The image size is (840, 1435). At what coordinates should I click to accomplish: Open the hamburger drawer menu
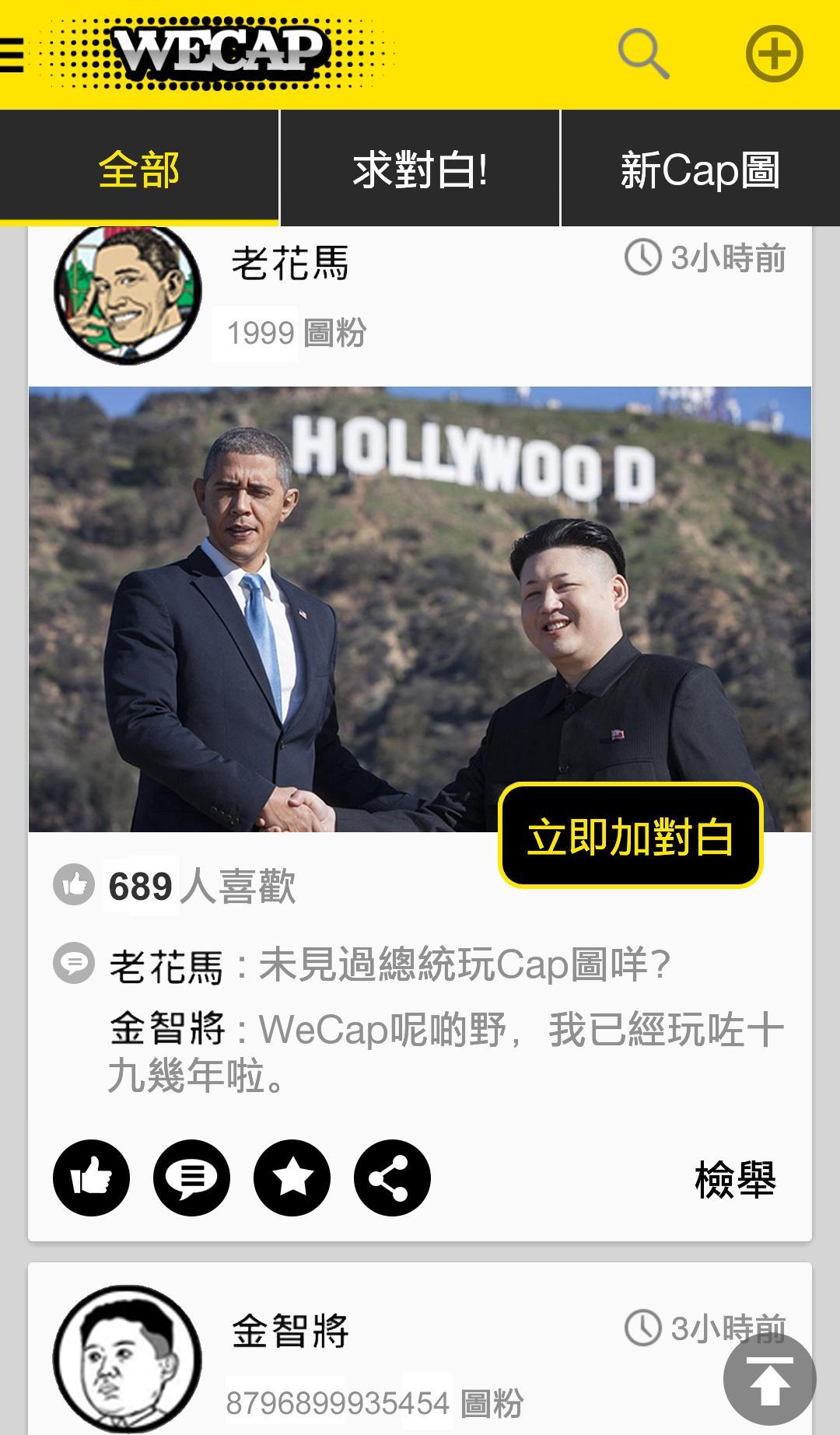[x=12, y=54]
